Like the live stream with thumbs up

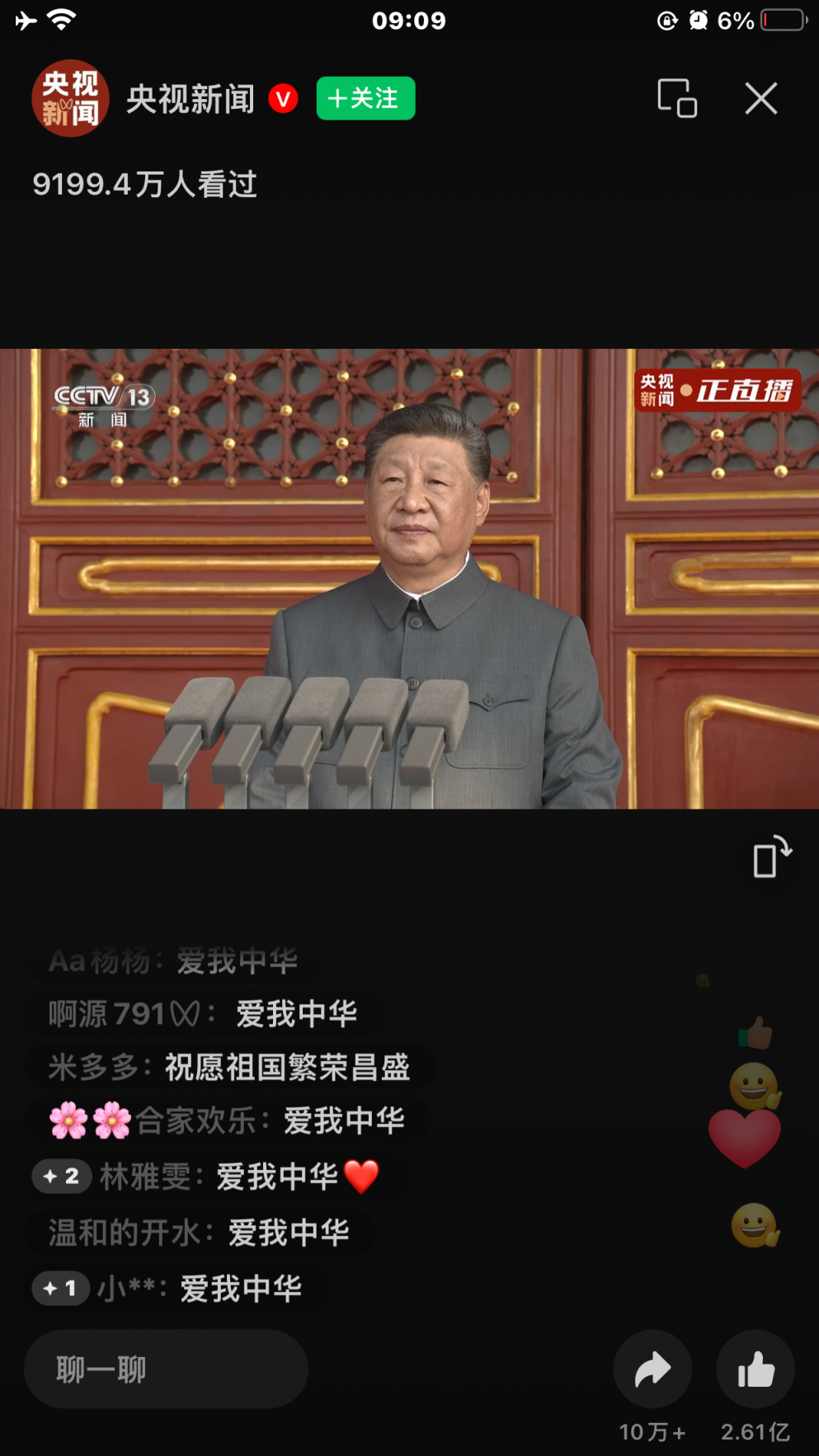coord(755,1369)
